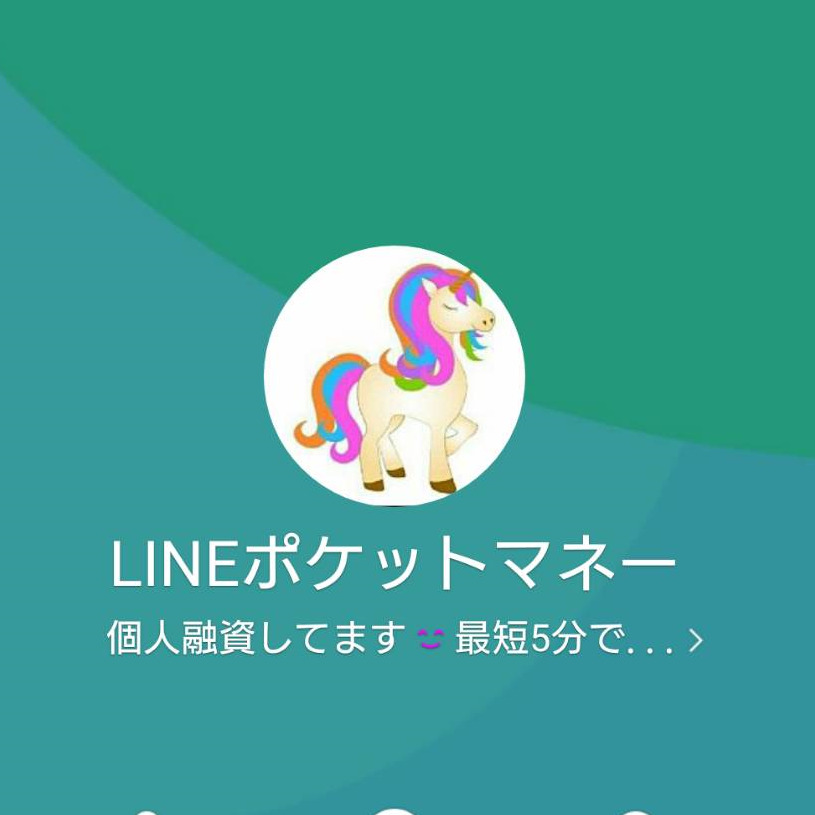Open the unicorn profile picture

[394, 375]
